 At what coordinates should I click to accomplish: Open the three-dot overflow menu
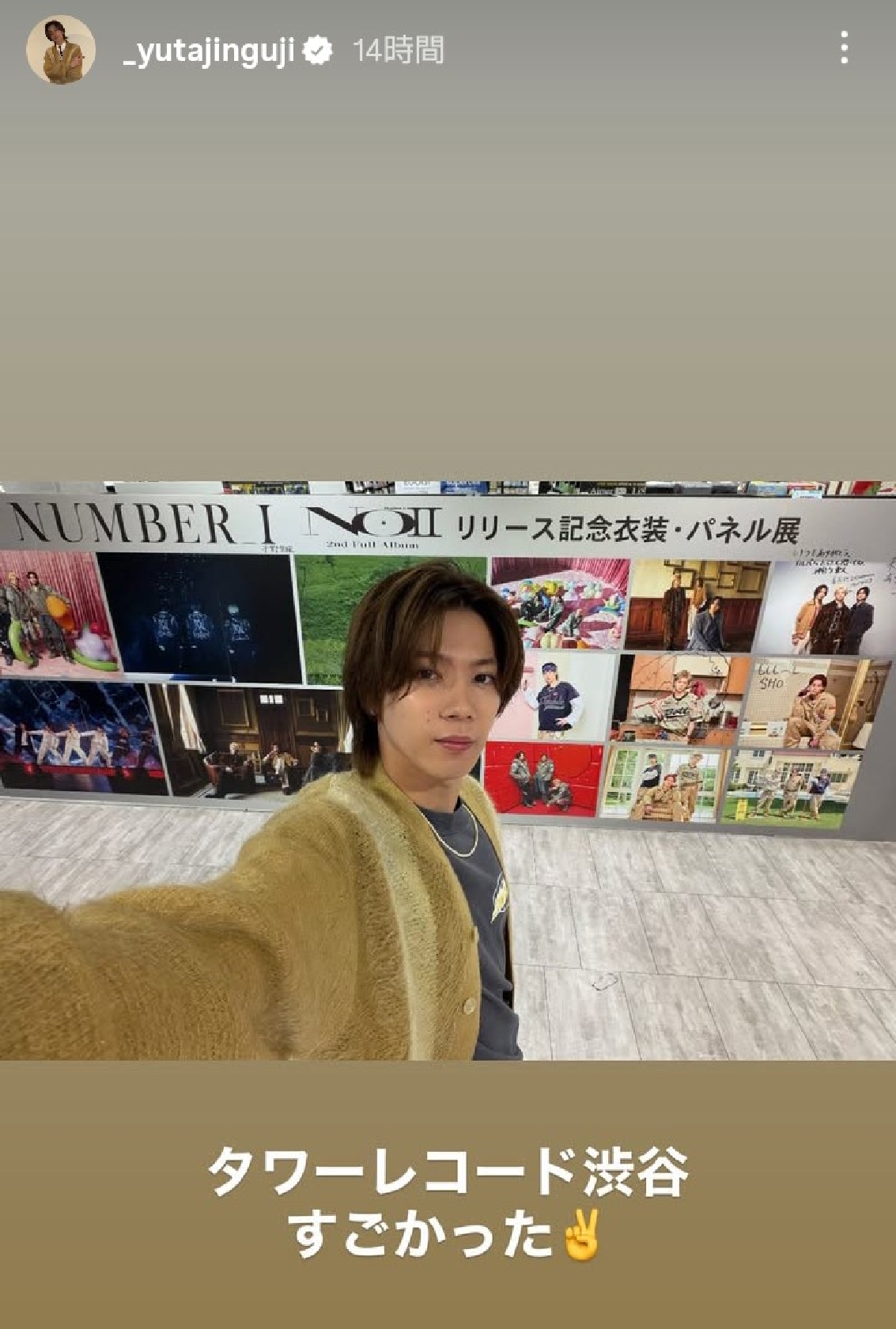[x=844, y=49]
